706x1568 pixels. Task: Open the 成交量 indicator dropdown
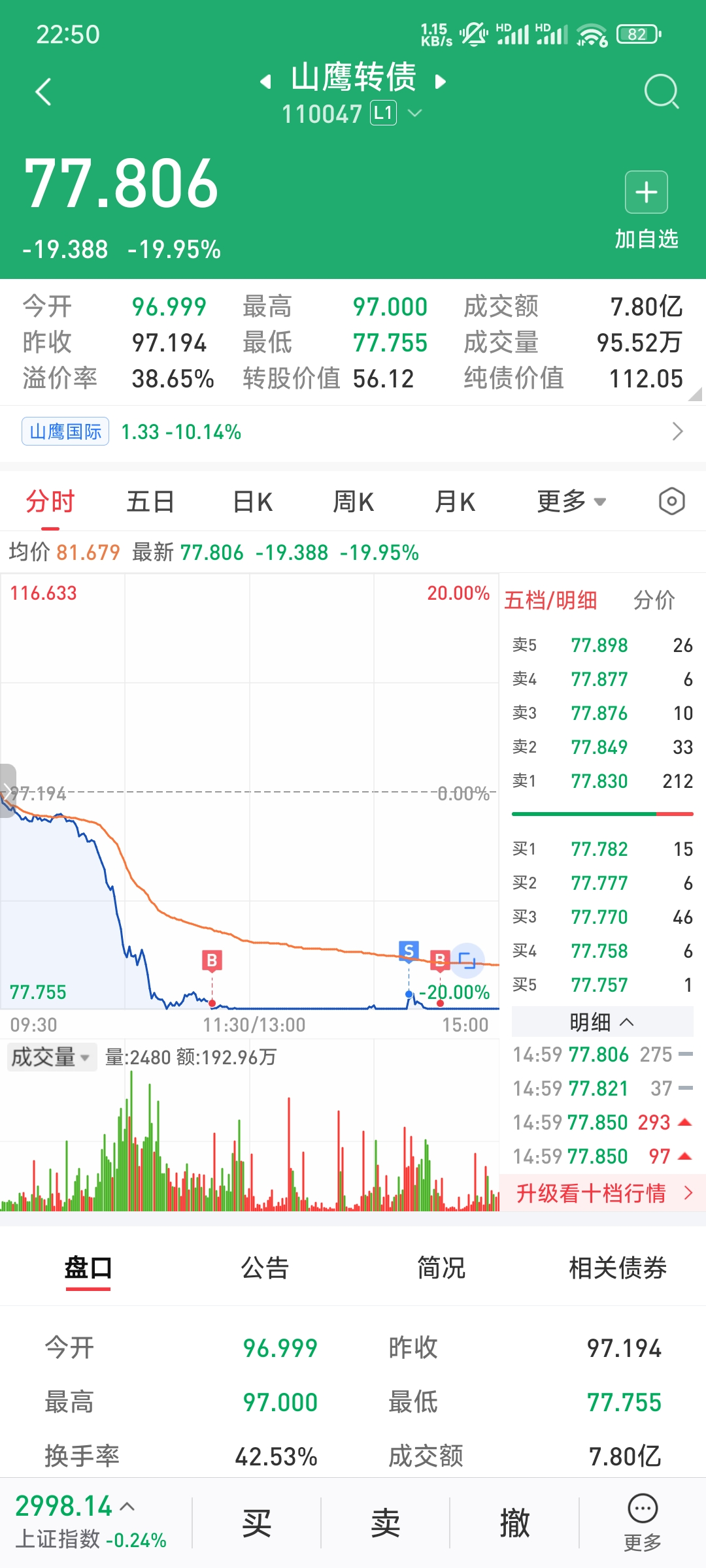pyautogui.click(x=51, y=1056)
